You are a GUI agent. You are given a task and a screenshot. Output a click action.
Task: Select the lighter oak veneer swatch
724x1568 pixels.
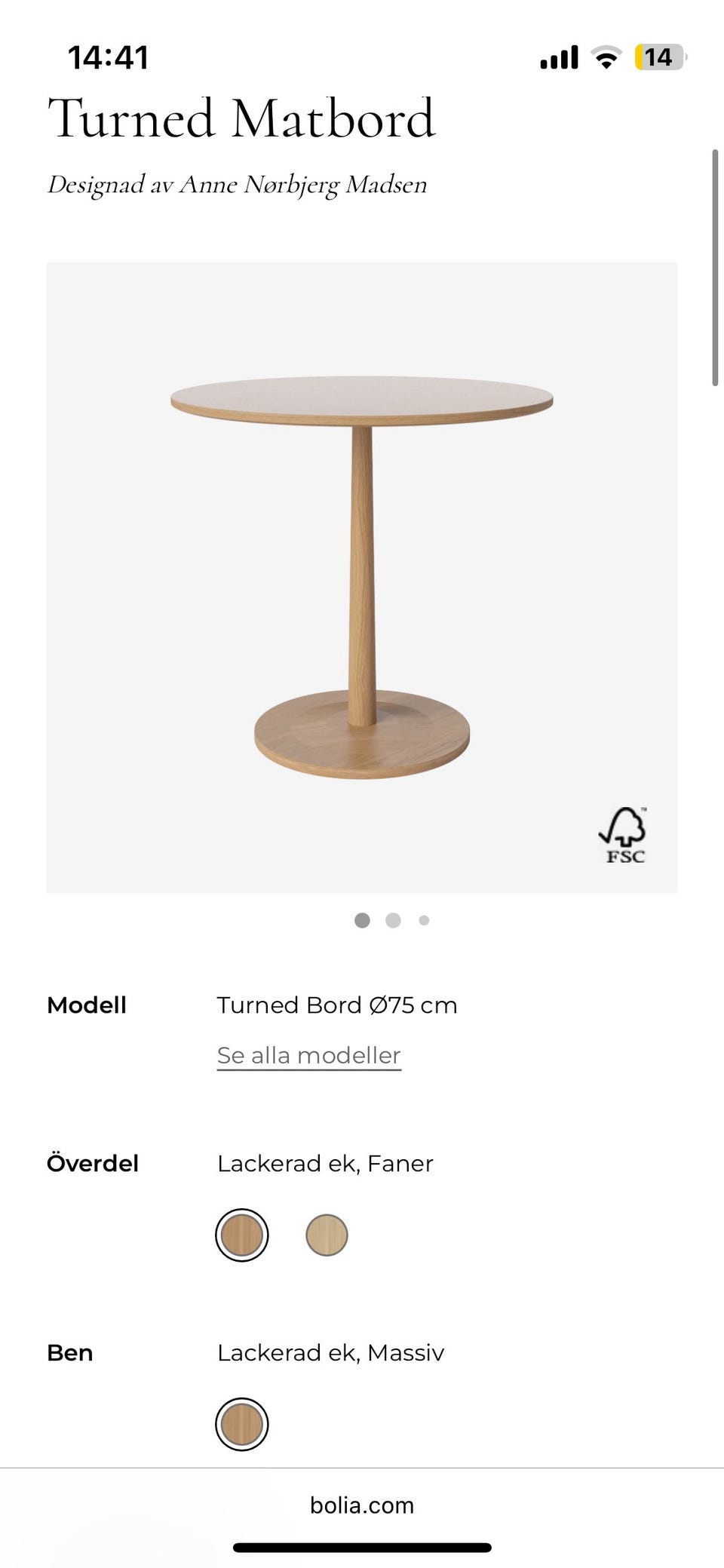(x=326, y=1235)
